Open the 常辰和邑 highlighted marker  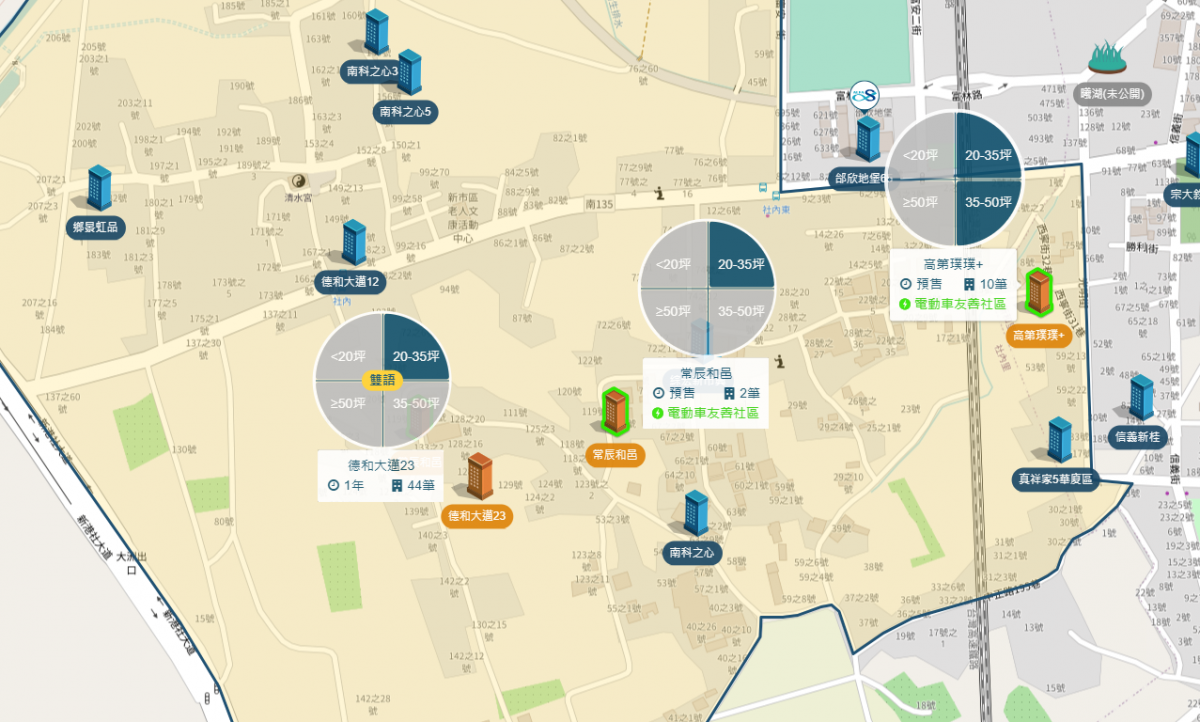tap(615, 412)
